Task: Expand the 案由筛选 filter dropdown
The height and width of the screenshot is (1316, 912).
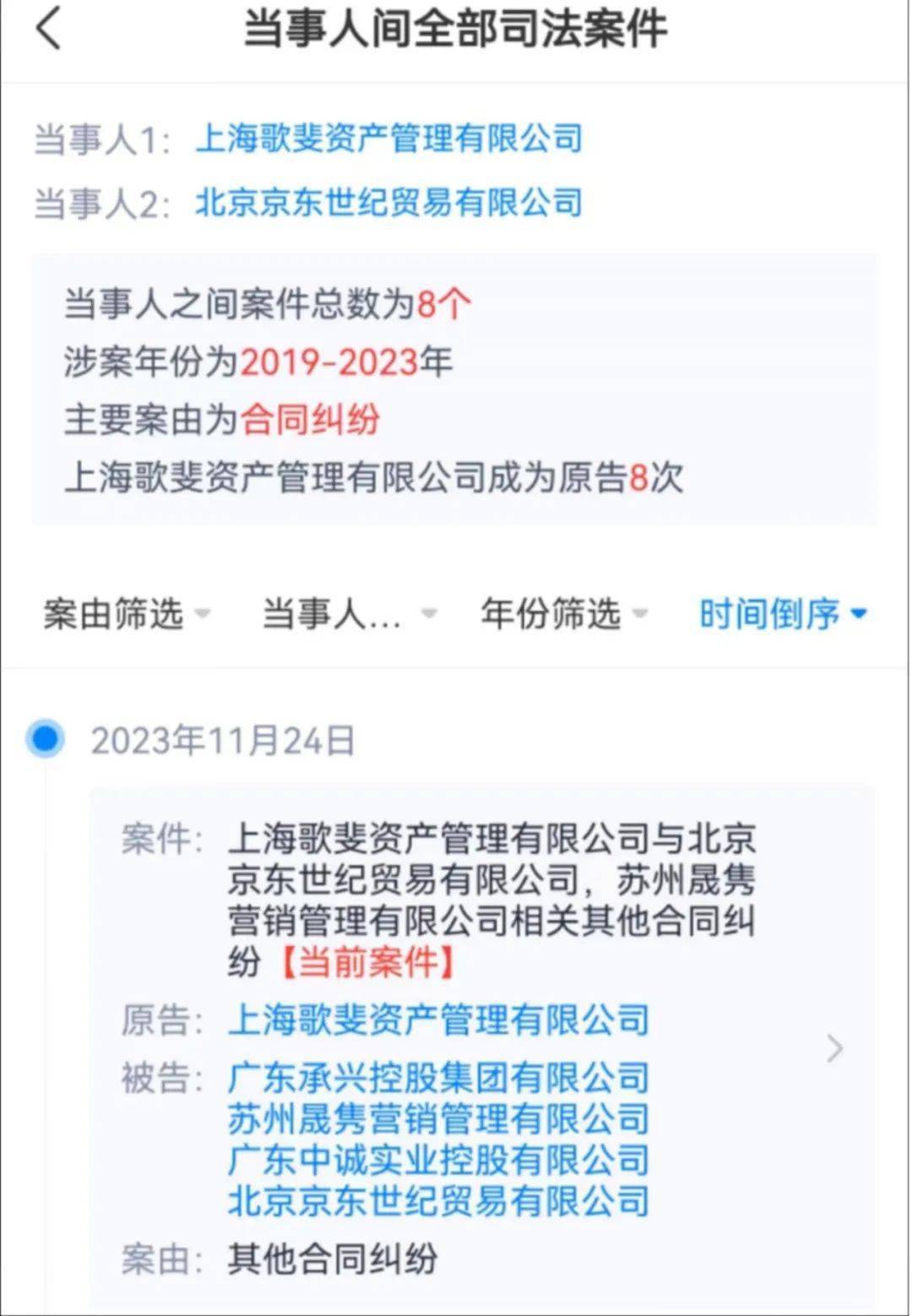Action: click(x=127, y=614)
